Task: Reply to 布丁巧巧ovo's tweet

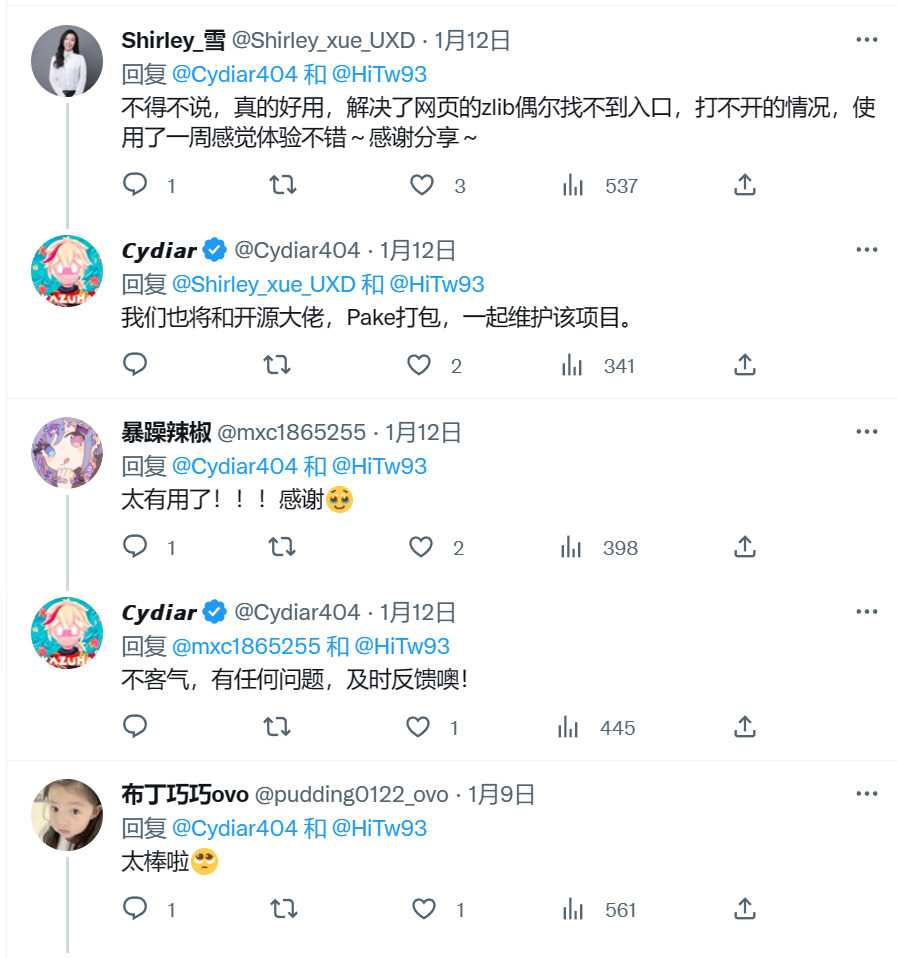Action: coord(135,909)
